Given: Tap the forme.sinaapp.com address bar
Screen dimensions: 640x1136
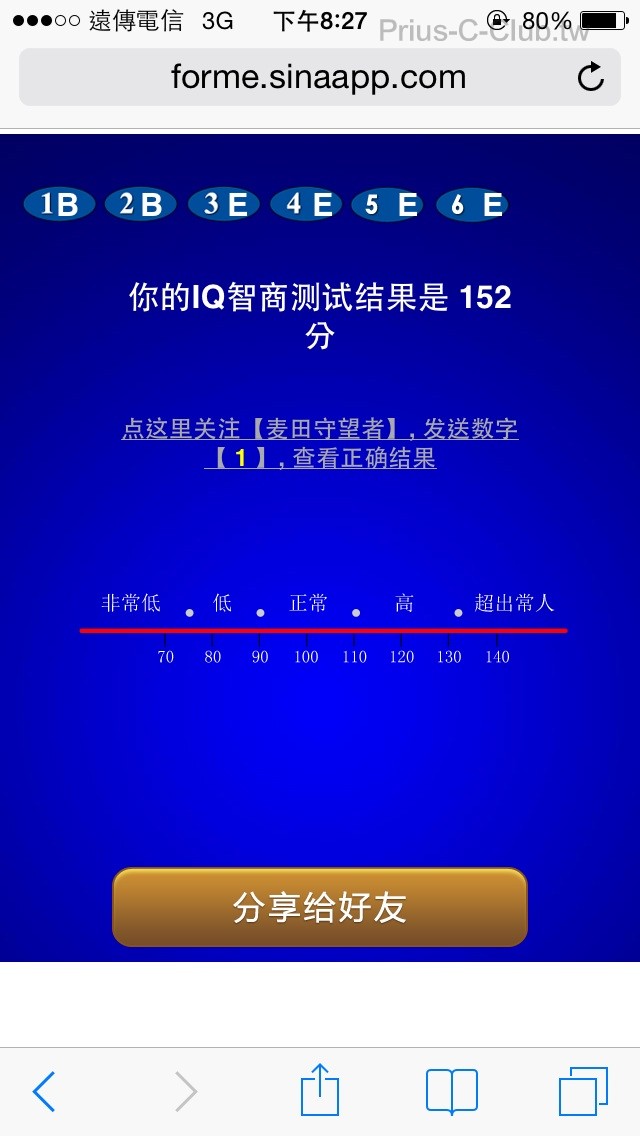Looking at the screenshot, I should coord(318,77).
